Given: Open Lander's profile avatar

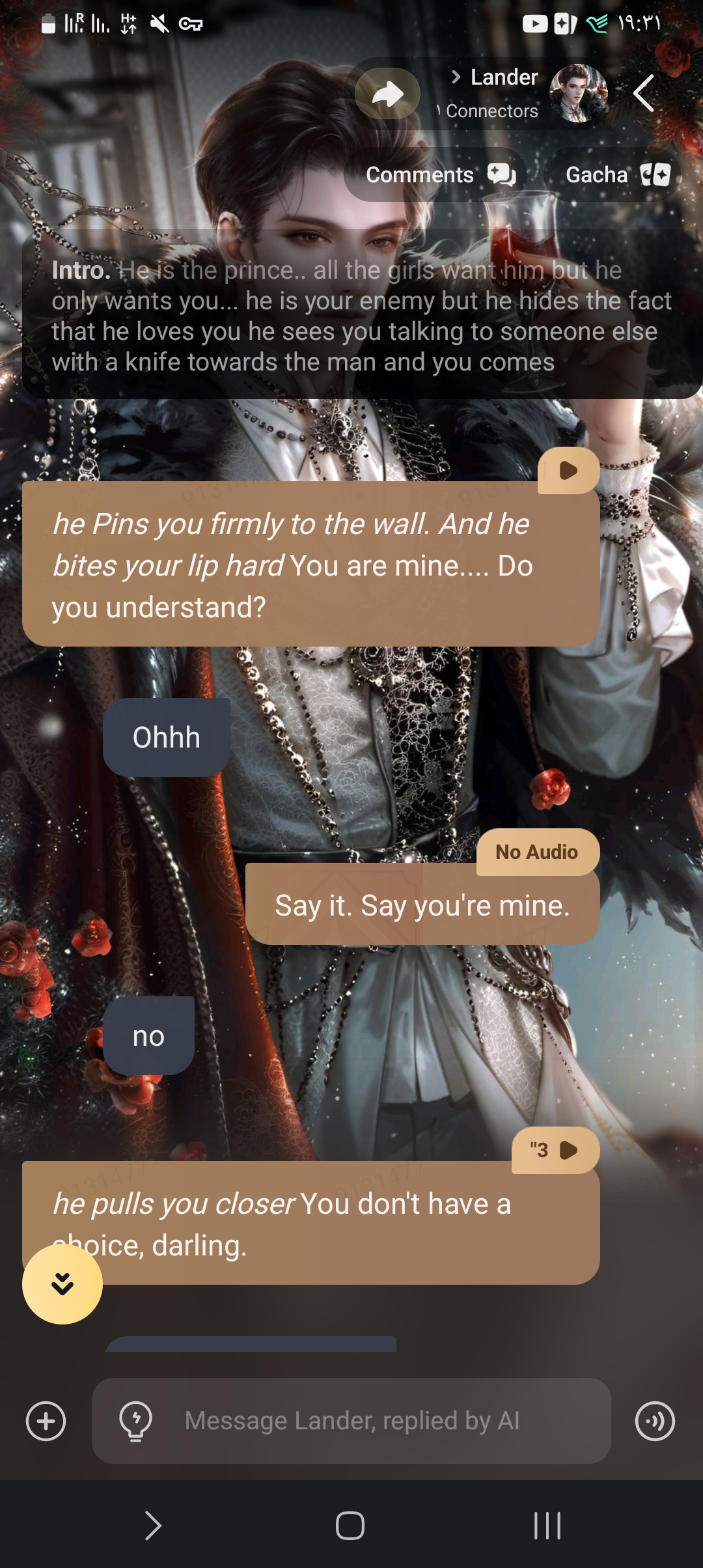Looking at the screenshot, I should (578, 94).
